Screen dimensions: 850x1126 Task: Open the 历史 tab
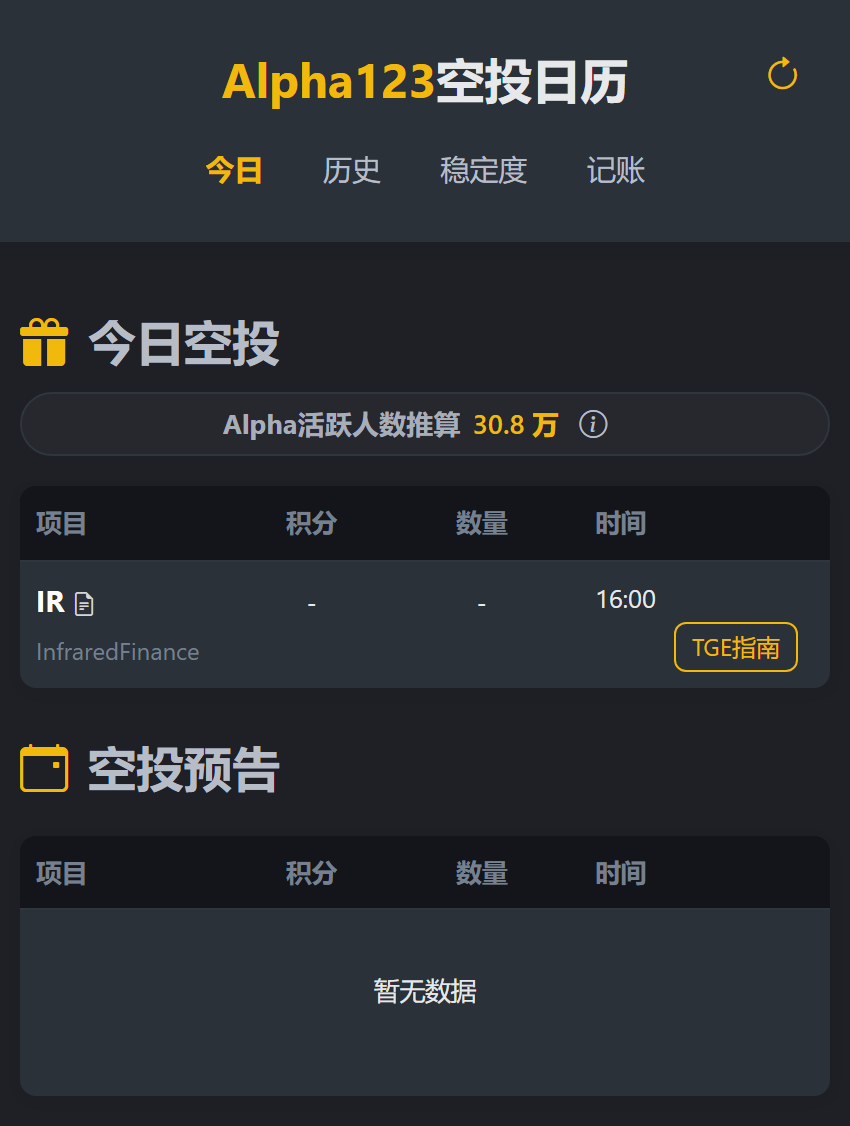(x=352, y=171)
